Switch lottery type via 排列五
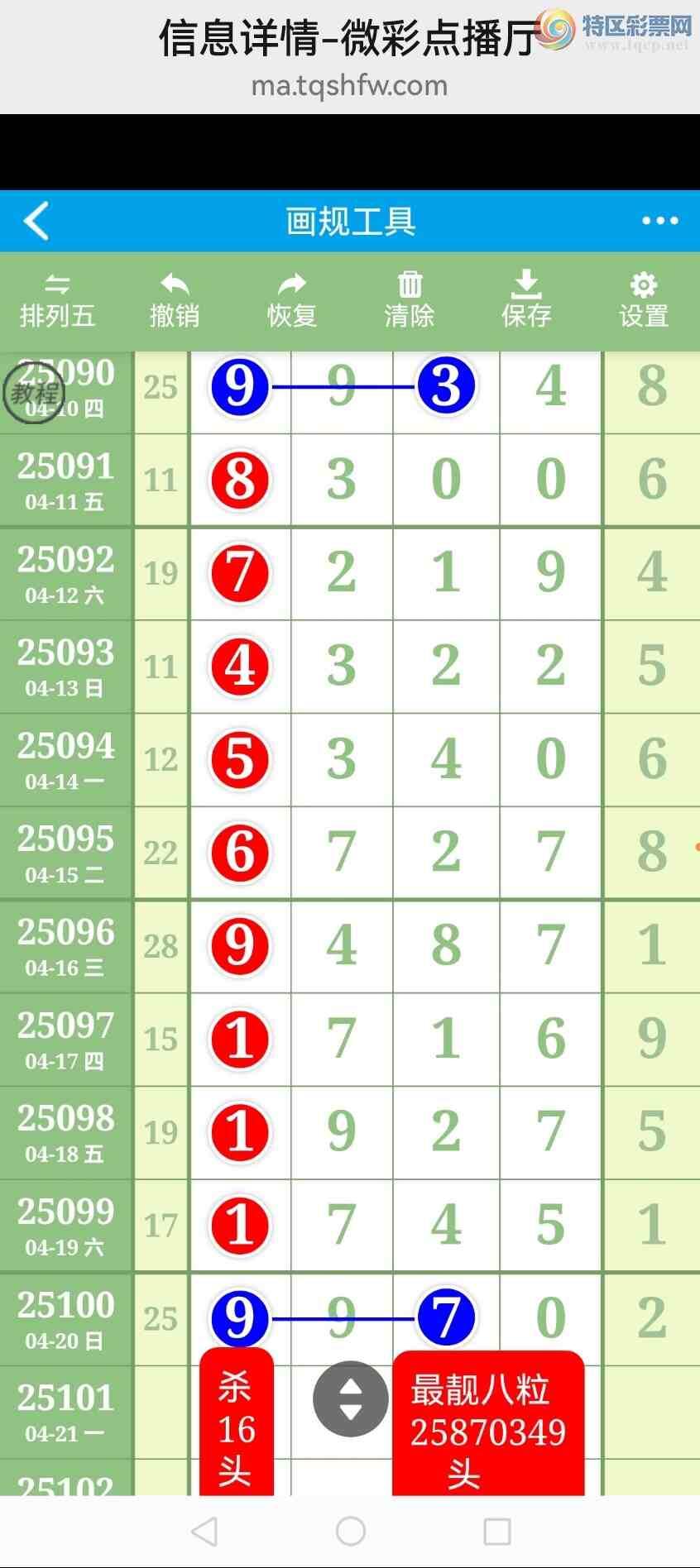 click(x=57, y=301)
